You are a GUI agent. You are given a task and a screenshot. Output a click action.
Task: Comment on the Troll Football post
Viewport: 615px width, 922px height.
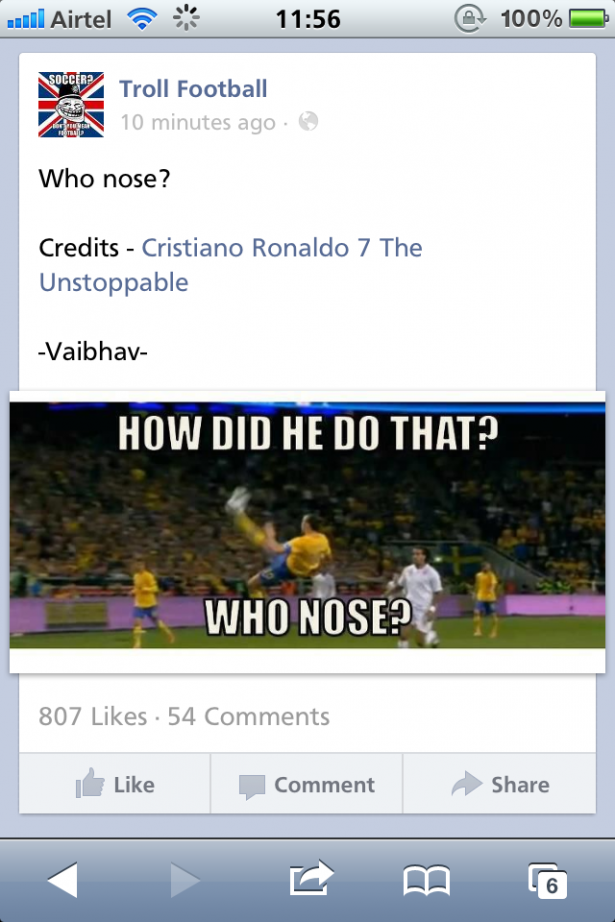(307, 785)
